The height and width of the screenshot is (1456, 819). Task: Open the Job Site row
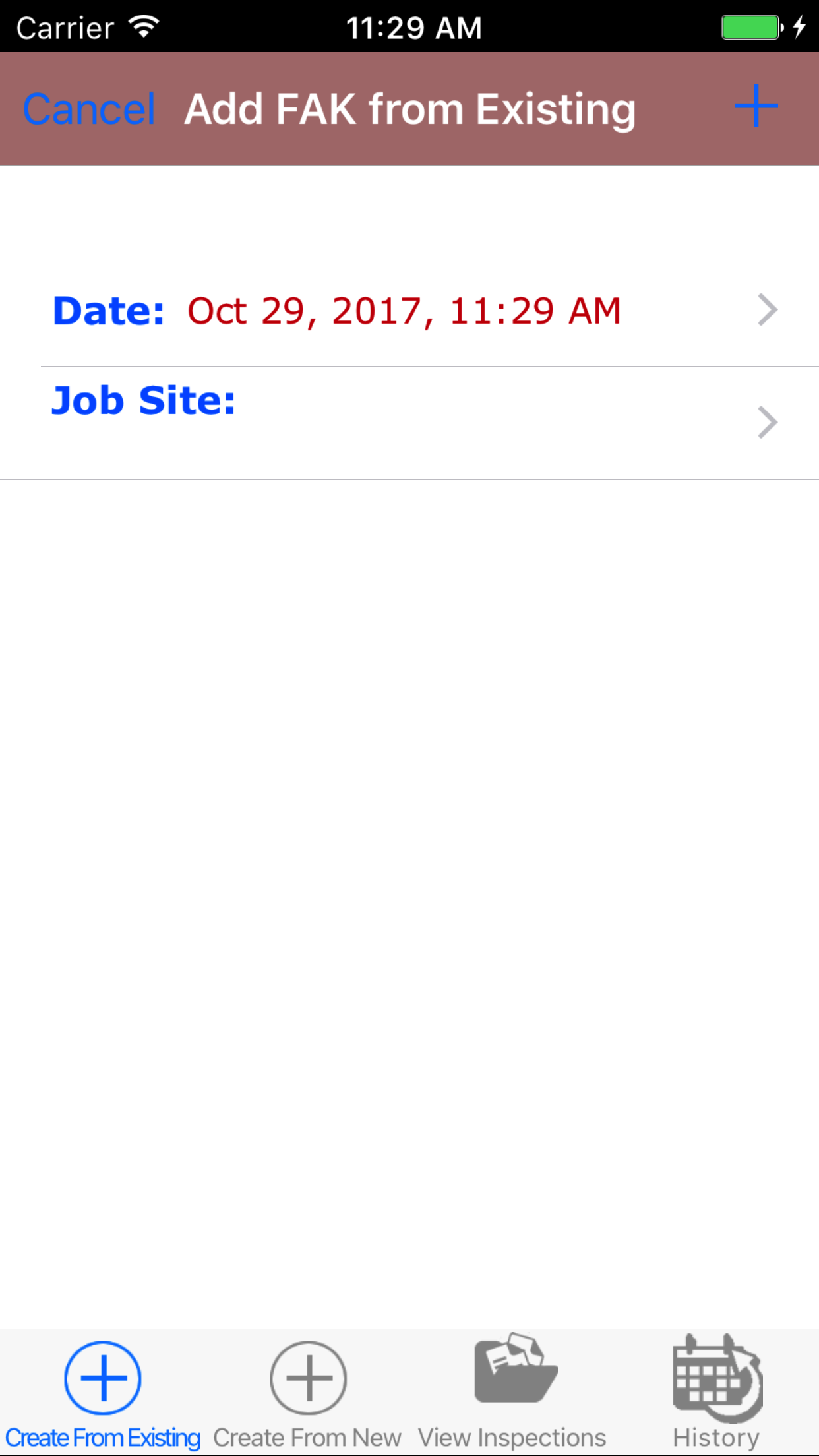pos(409,422)
